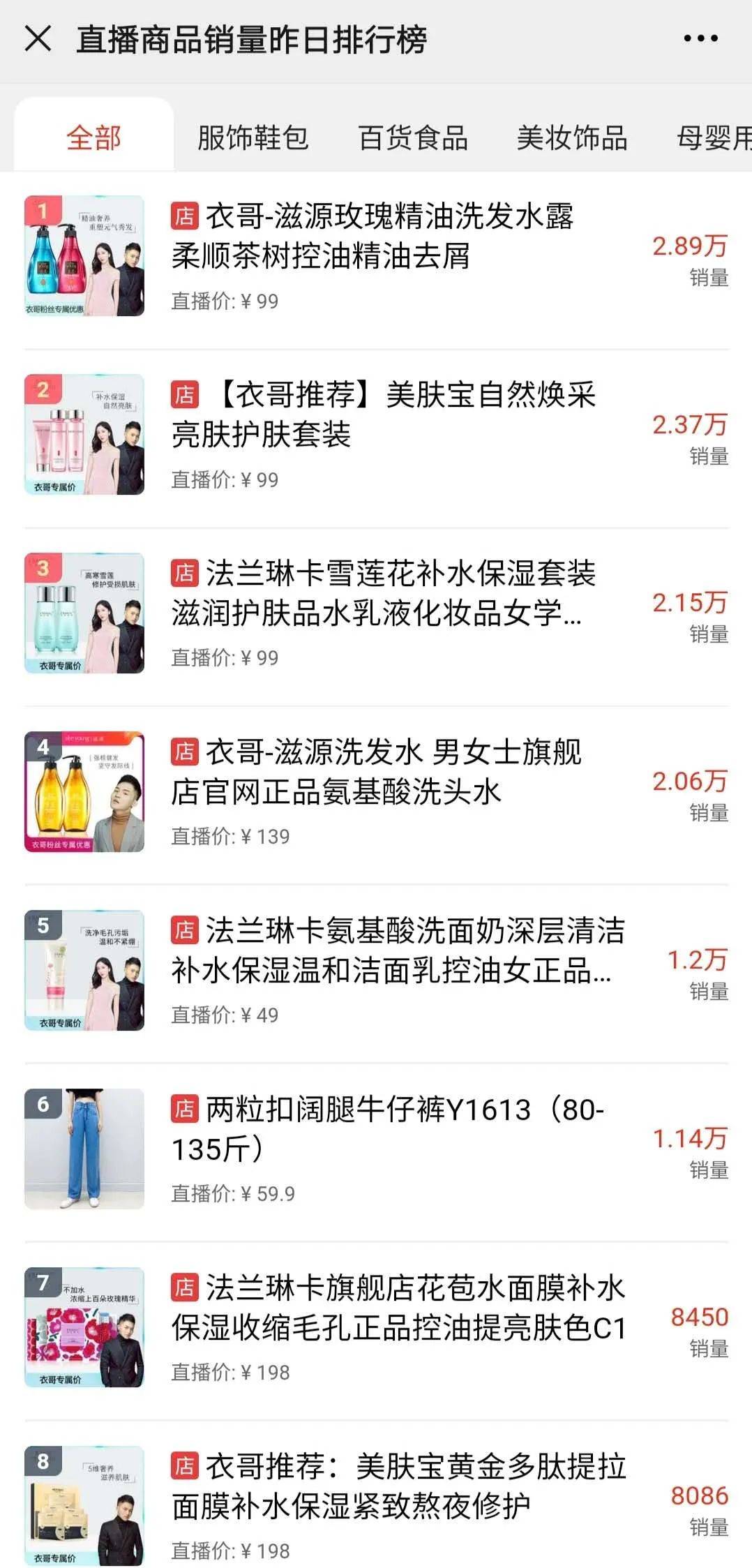
Task: Click the shop icon beside 法兰琳卡雪莲花 set
Action: pyautogui.click(x=184, y=574)
